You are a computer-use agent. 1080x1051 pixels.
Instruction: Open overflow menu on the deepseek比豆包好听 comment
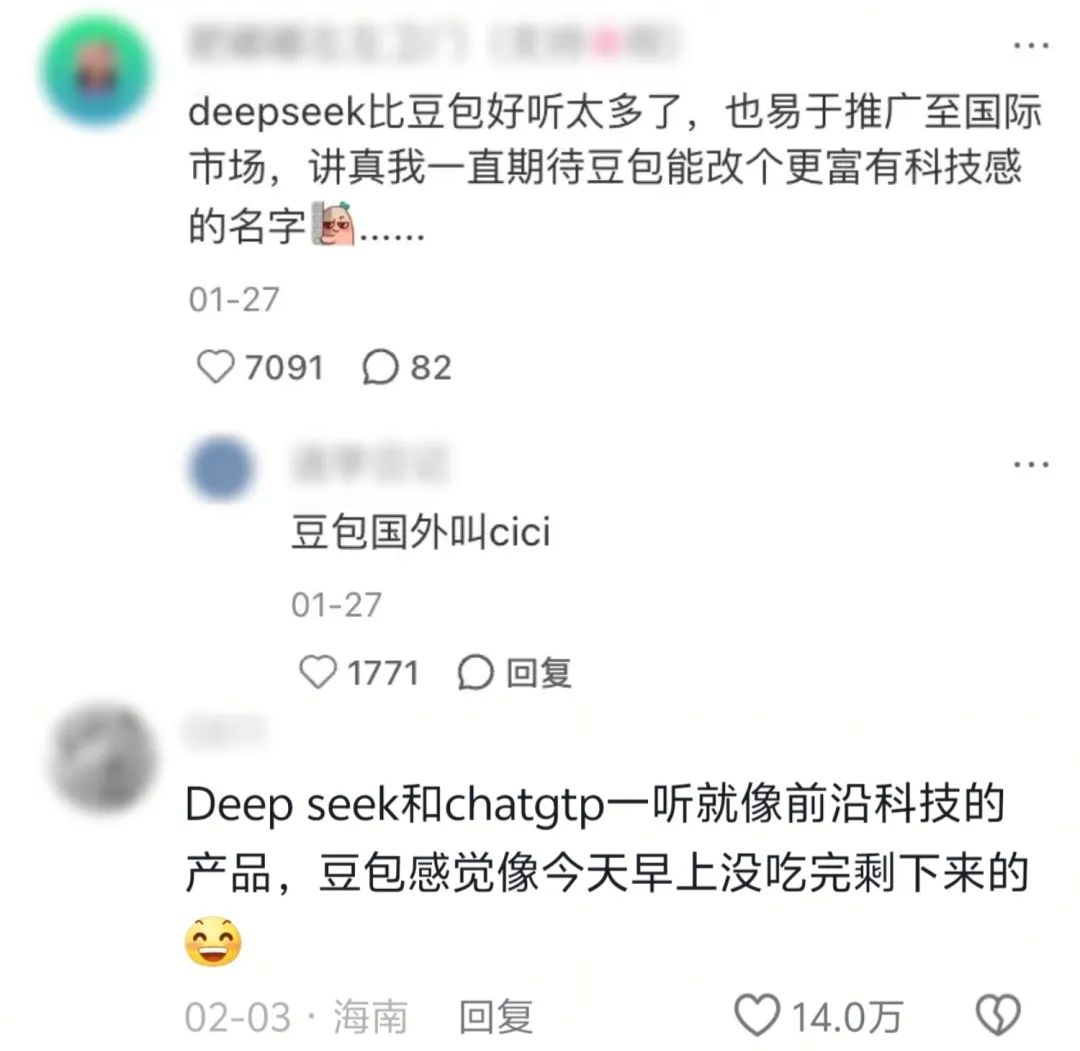1031,46
